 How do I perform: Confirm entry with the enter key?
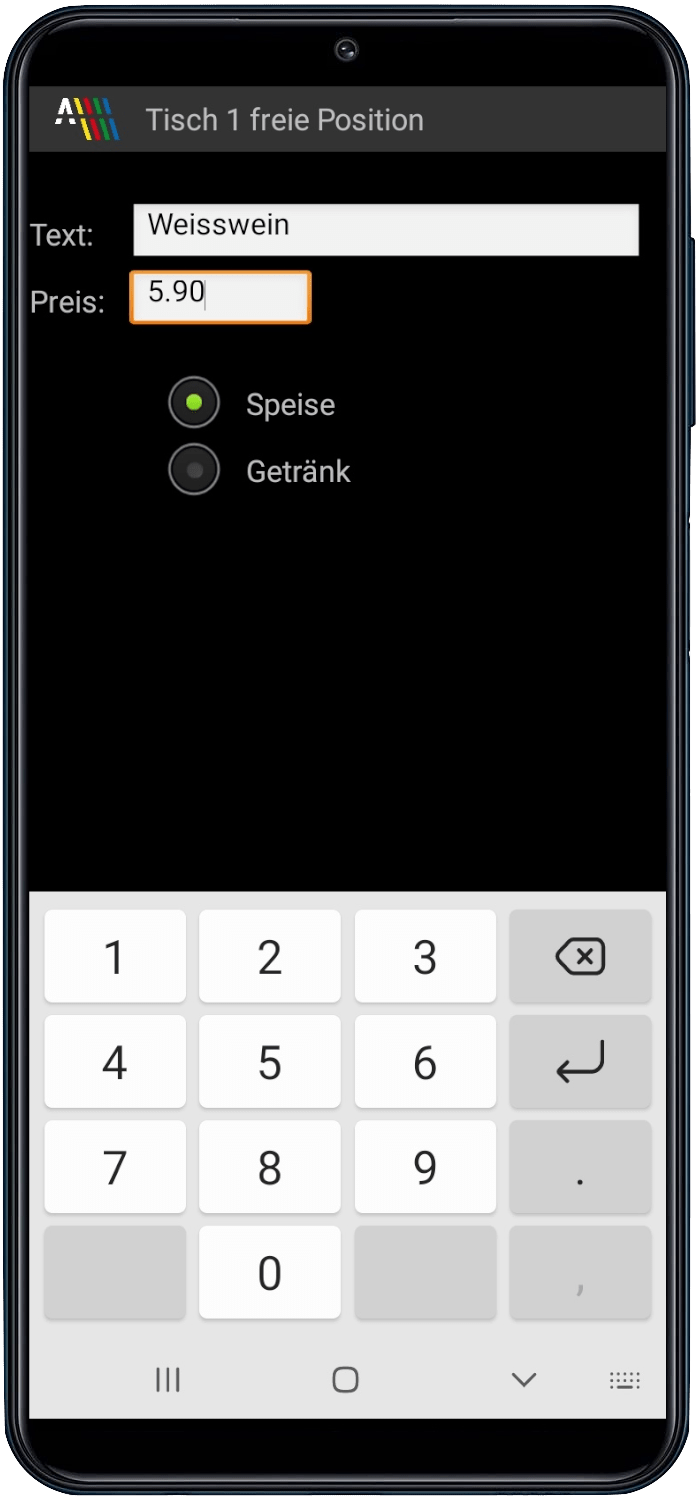580,1061
